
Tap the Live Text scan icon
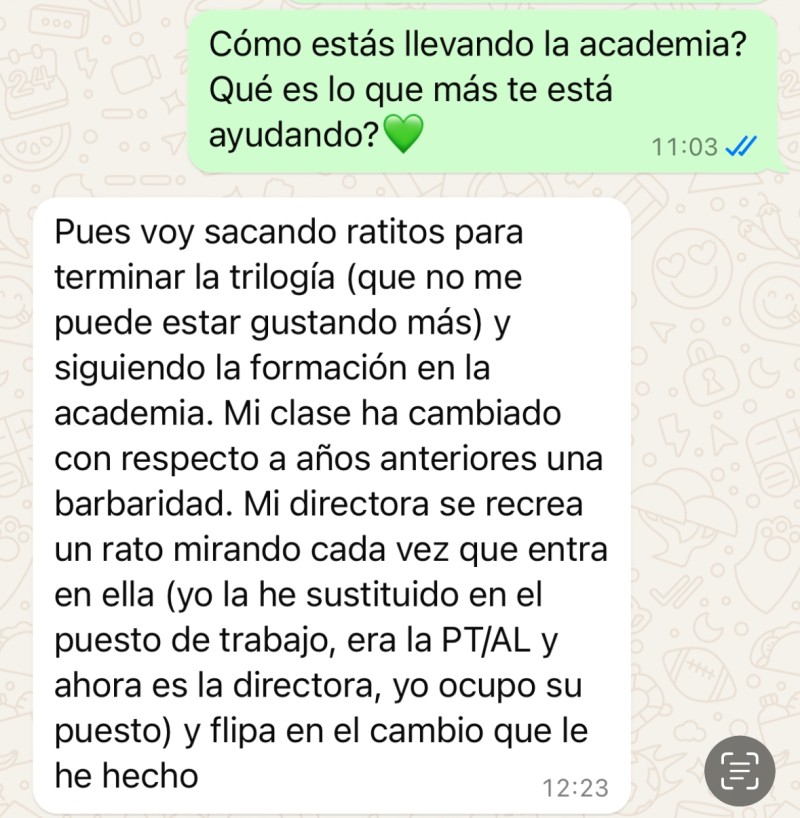click(x=739, y=769)
